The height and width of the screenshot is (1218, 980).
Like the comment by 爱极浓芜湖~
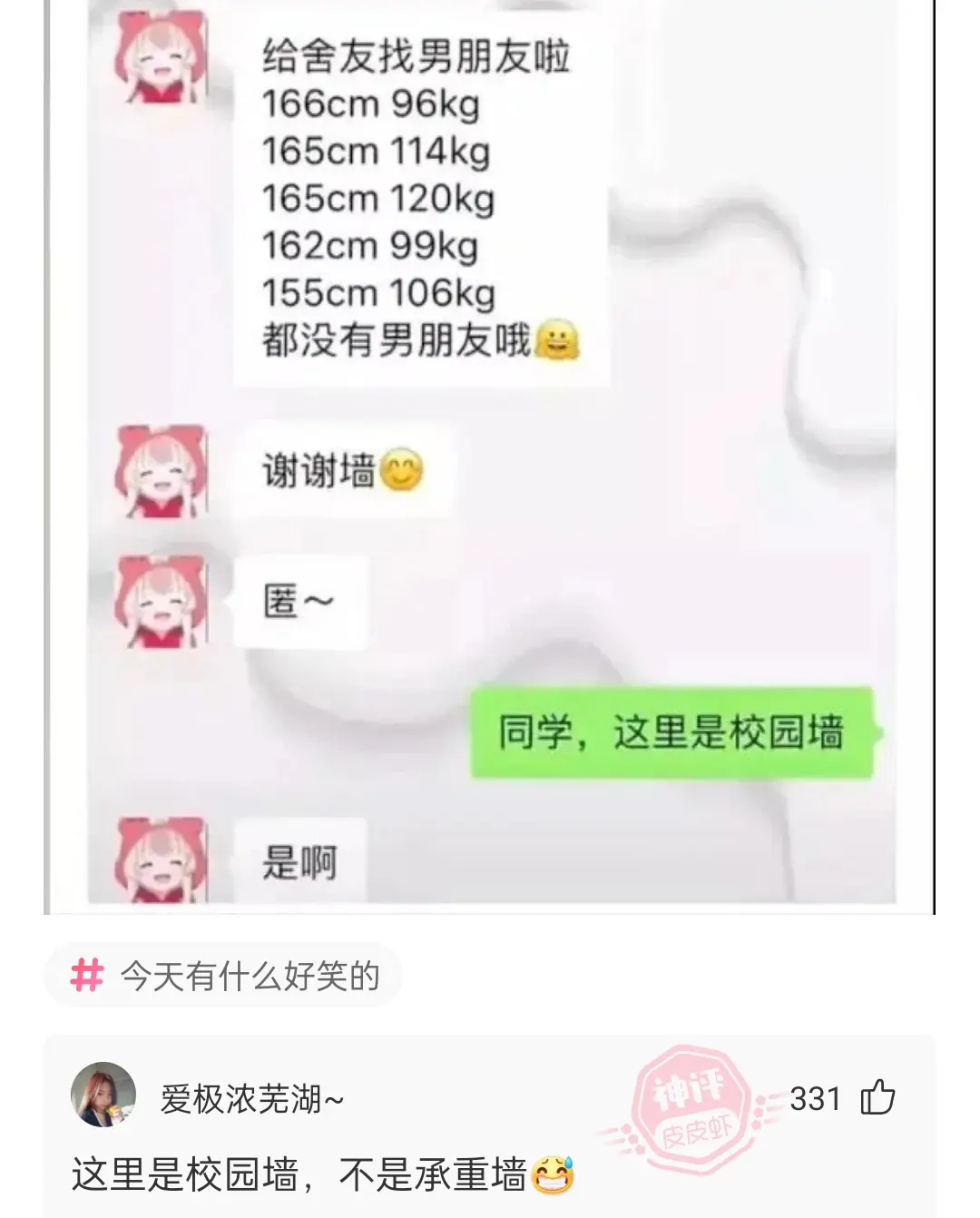877,1098
